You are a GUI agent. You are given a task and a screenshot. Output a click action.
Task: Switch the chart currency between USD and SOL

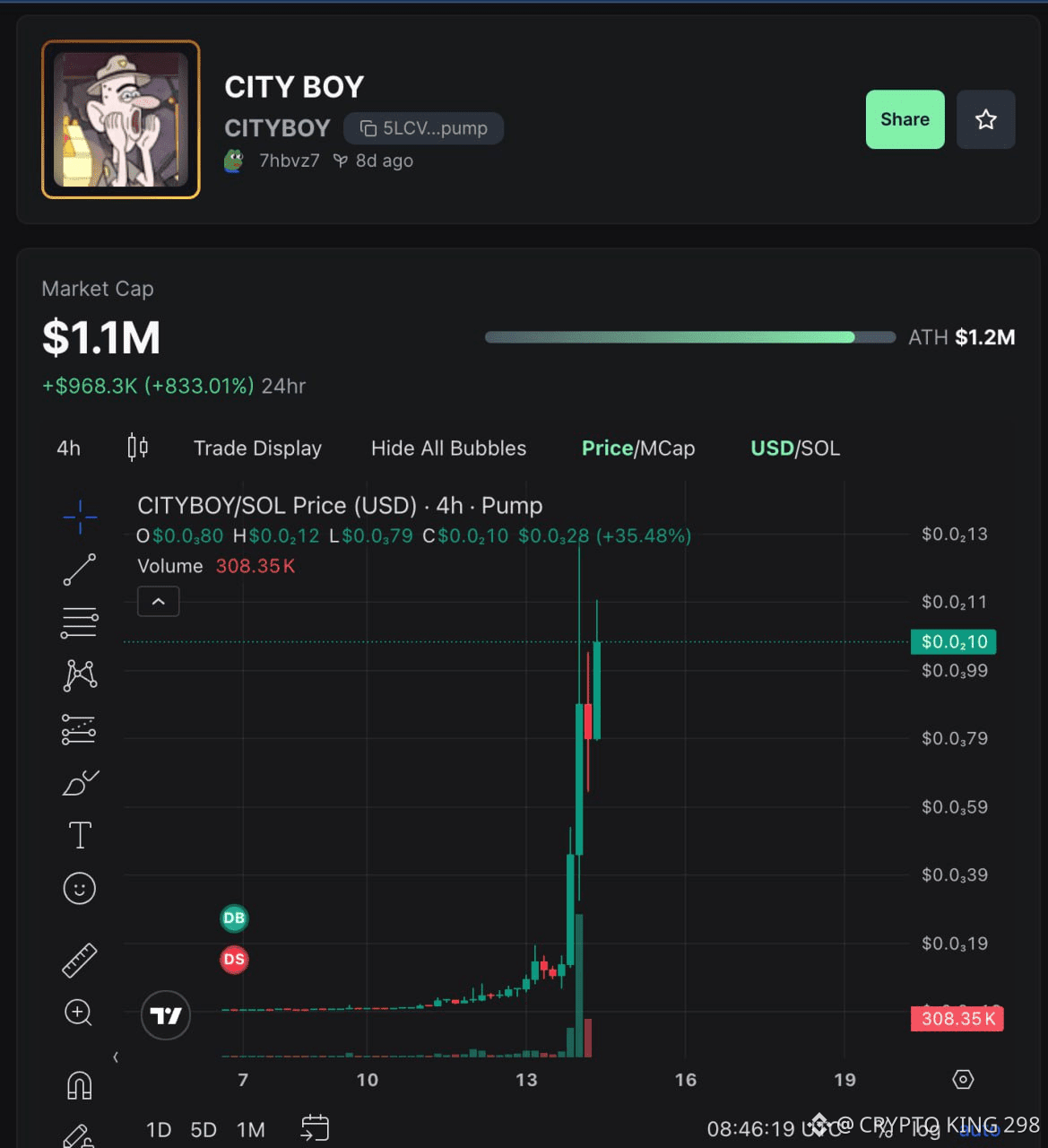[x=795, y=448]
